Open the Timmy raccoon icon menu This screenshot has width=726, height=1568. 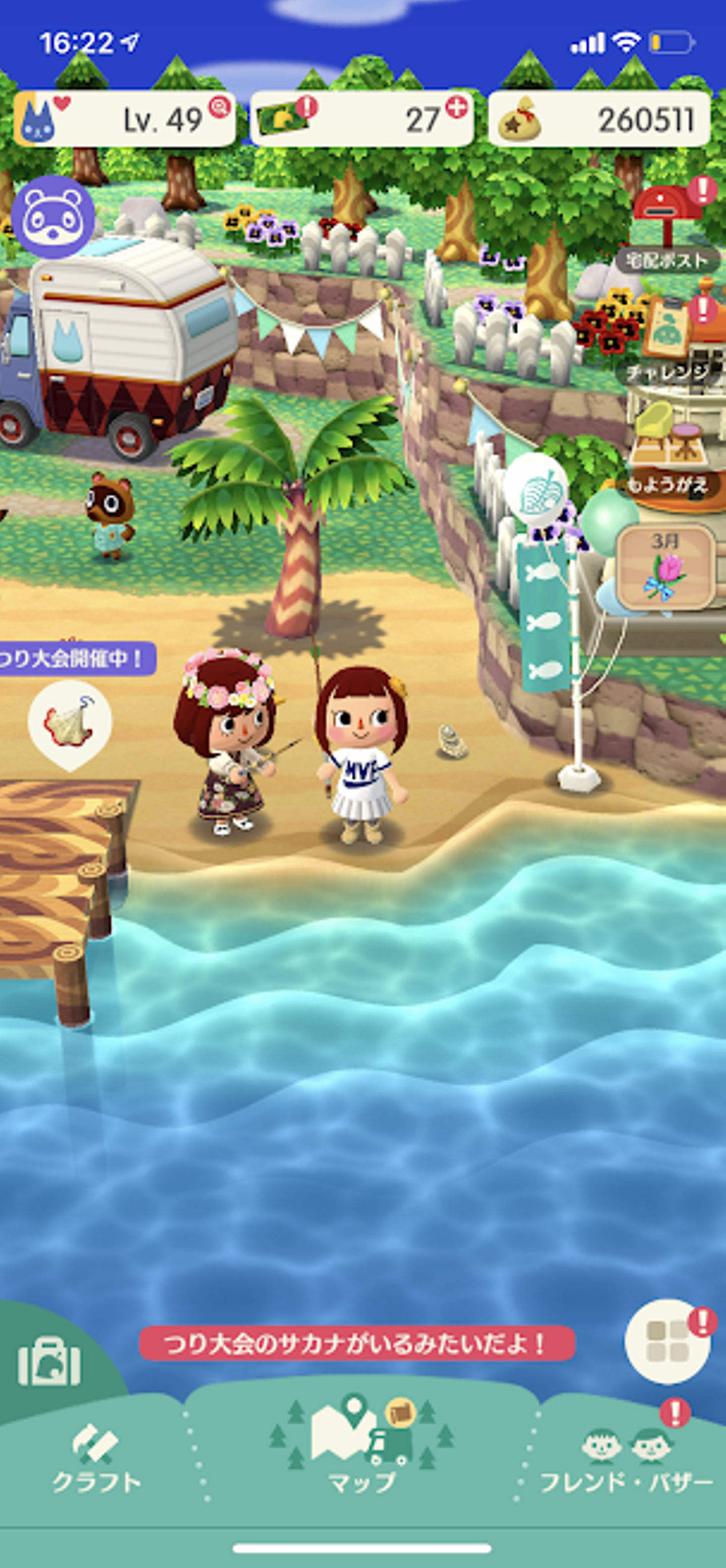pos(53,217)
